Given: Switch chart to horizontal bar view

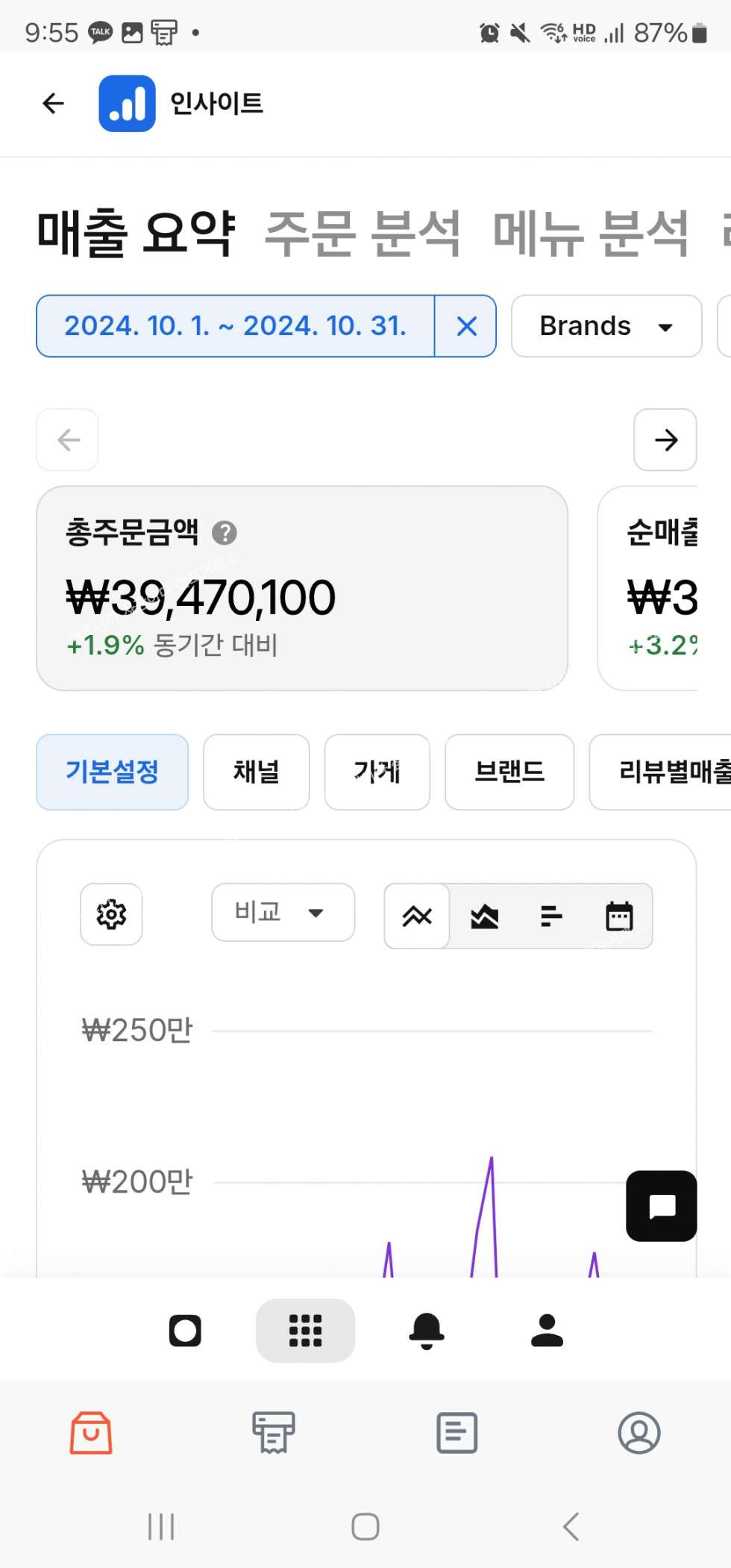Looking at the screenshot, I should [551, 916].
